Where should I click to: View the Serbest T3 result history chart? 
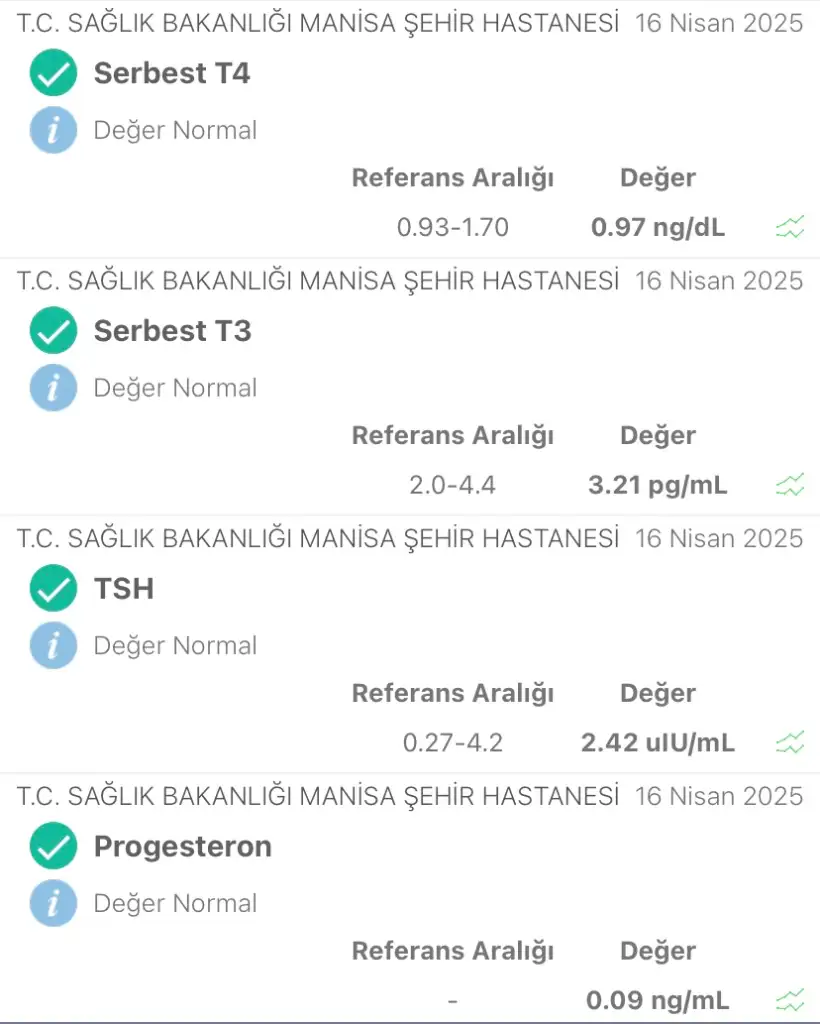pos(790,487)
